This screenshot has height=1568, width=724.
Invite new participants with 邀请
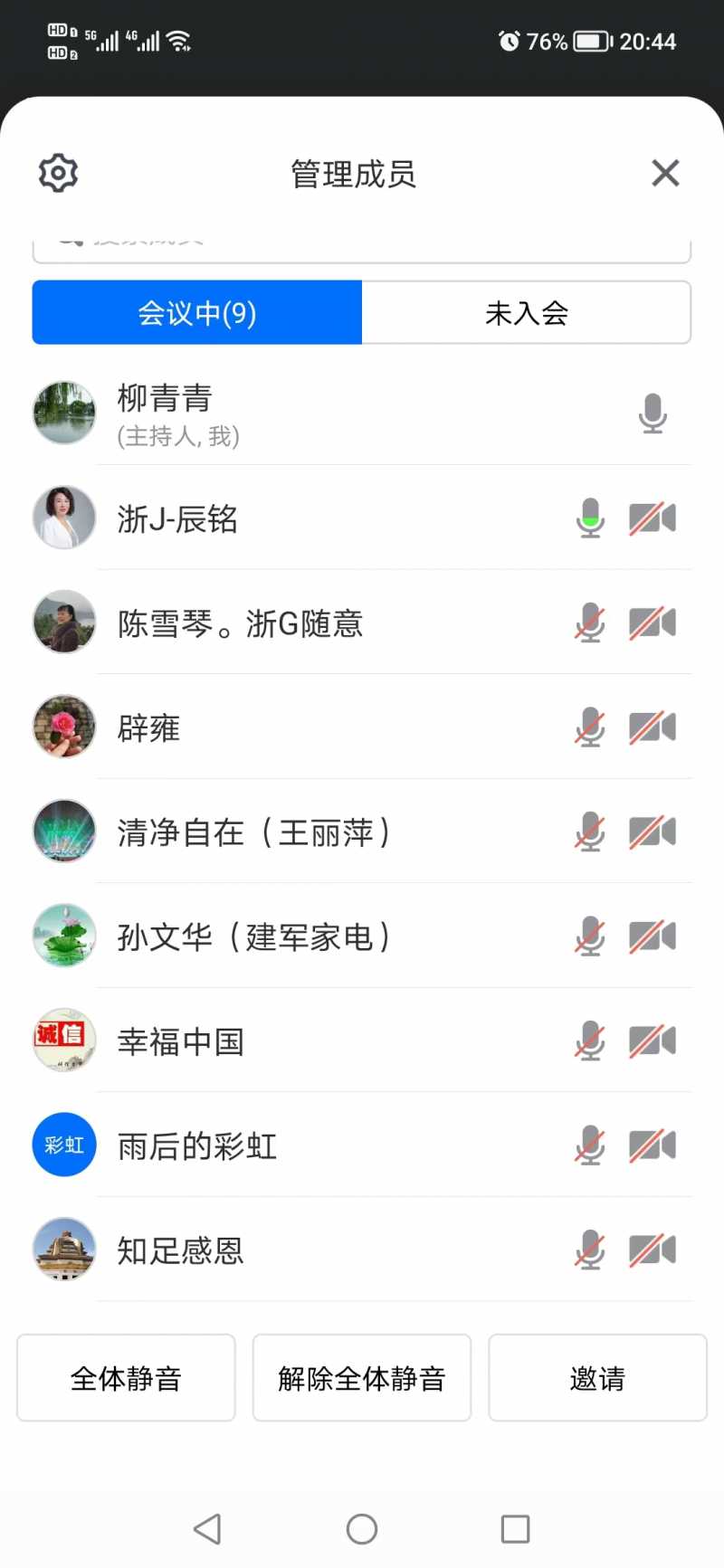(x=597, y=1378)
